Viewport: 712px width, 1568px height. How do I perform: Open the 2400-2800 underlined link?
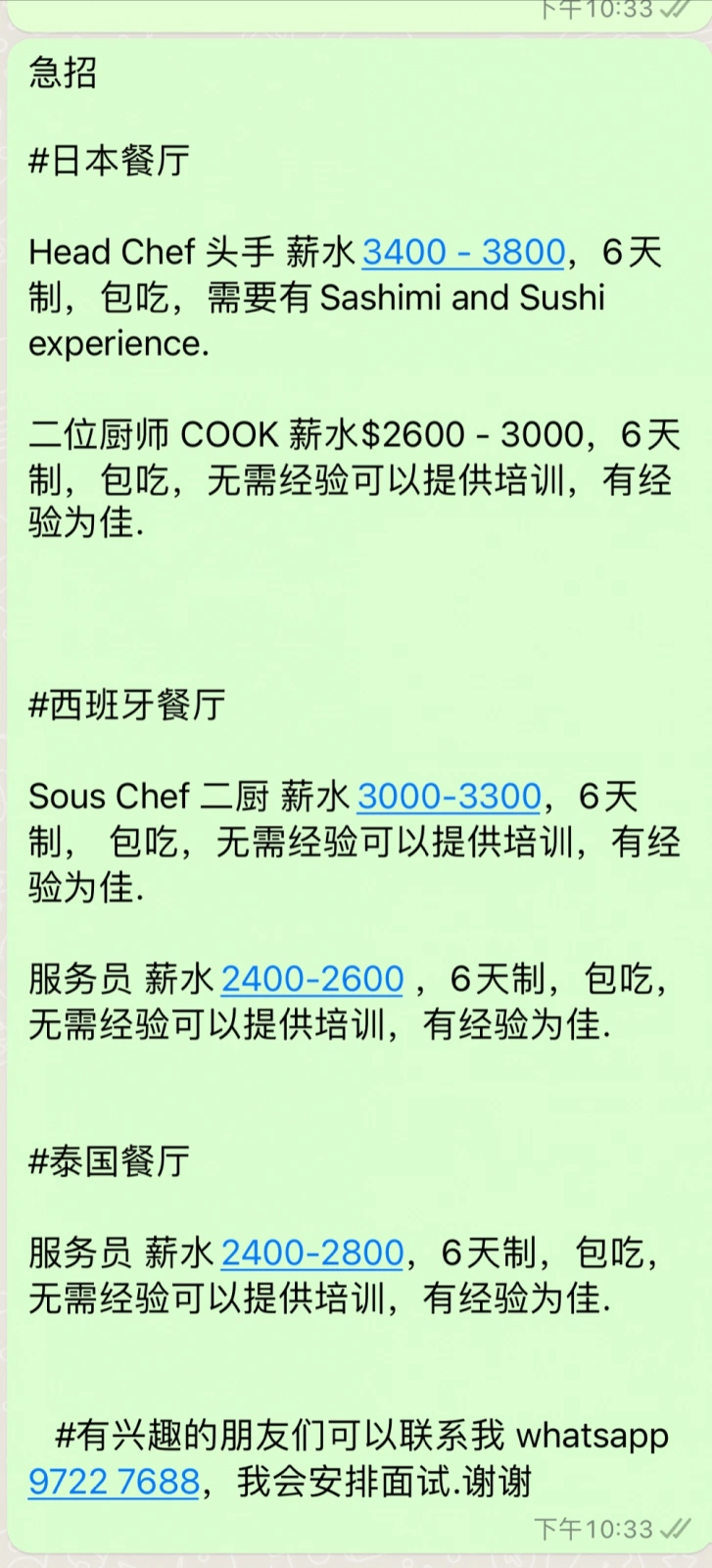point(312,1252)
